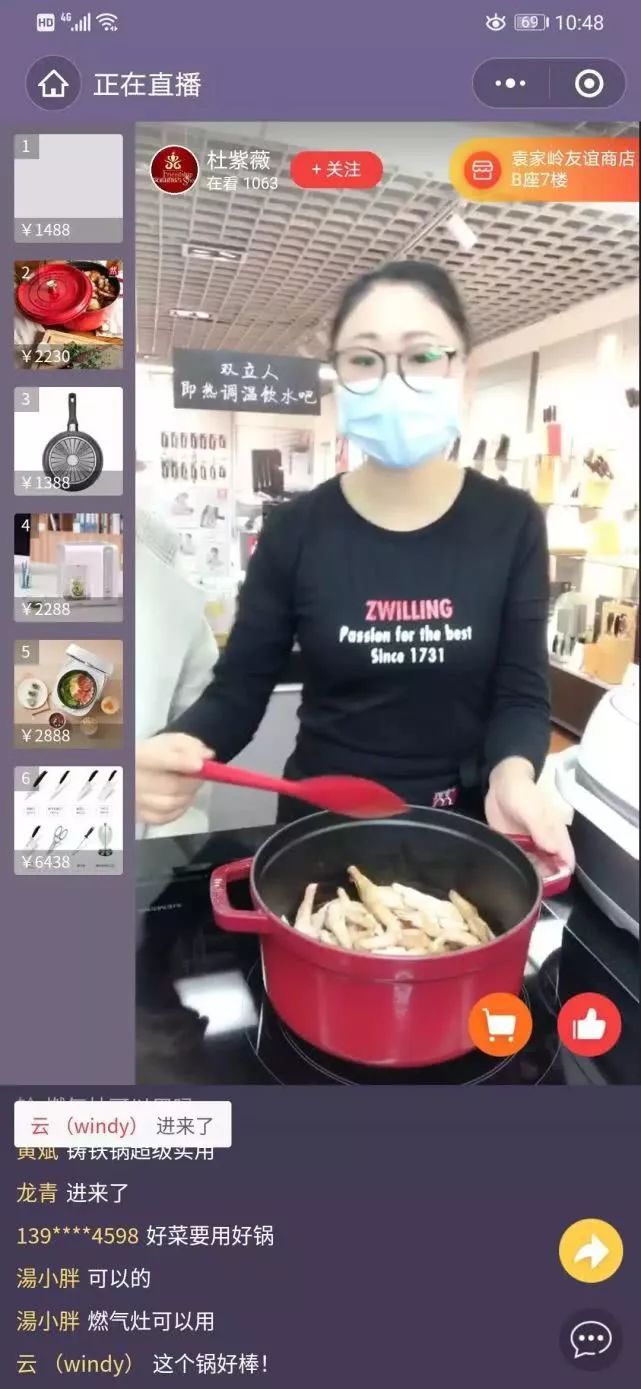The image size is (641, 1389).
Task: Open the comment chat bubble
Action: pos(591,1339)
